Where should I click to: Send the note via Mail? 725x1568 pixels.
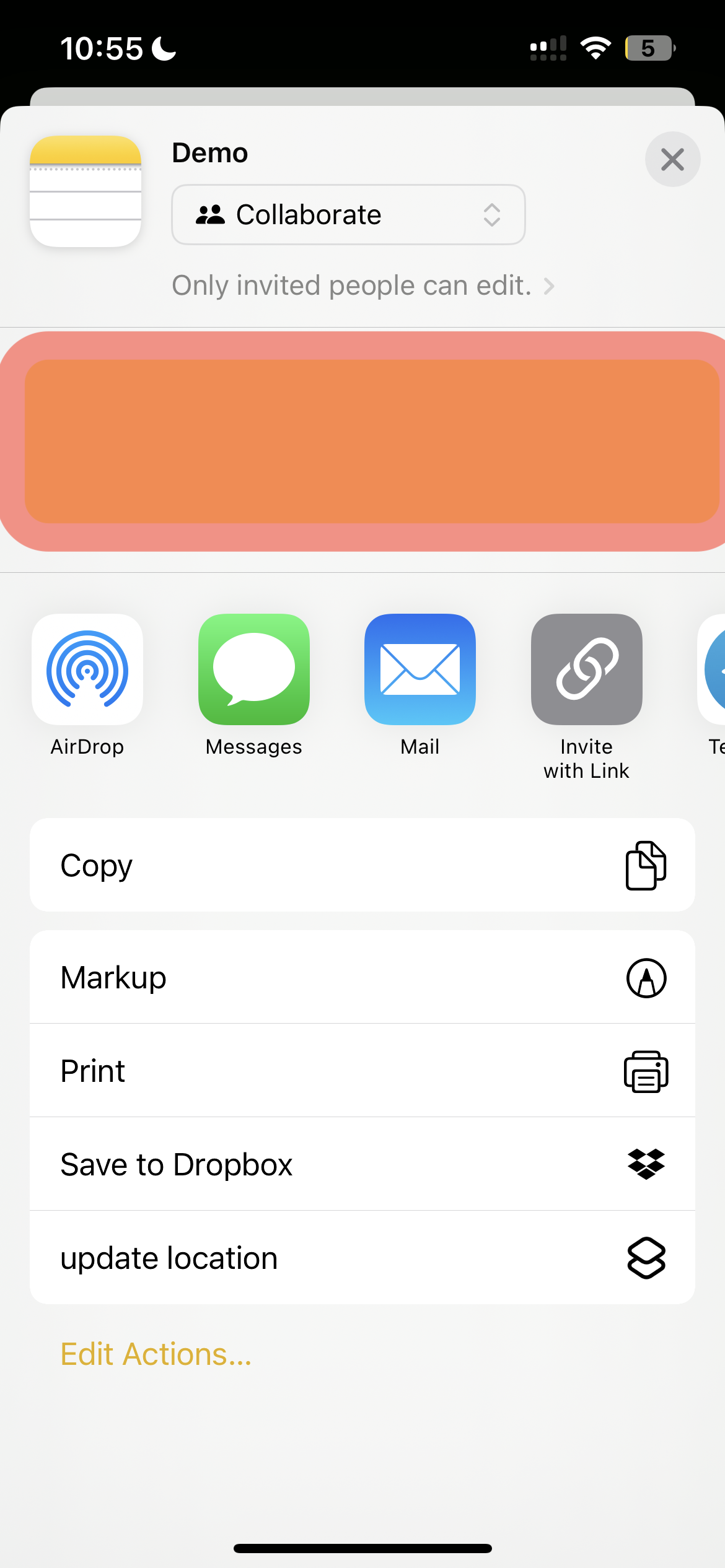coord(420,685)
